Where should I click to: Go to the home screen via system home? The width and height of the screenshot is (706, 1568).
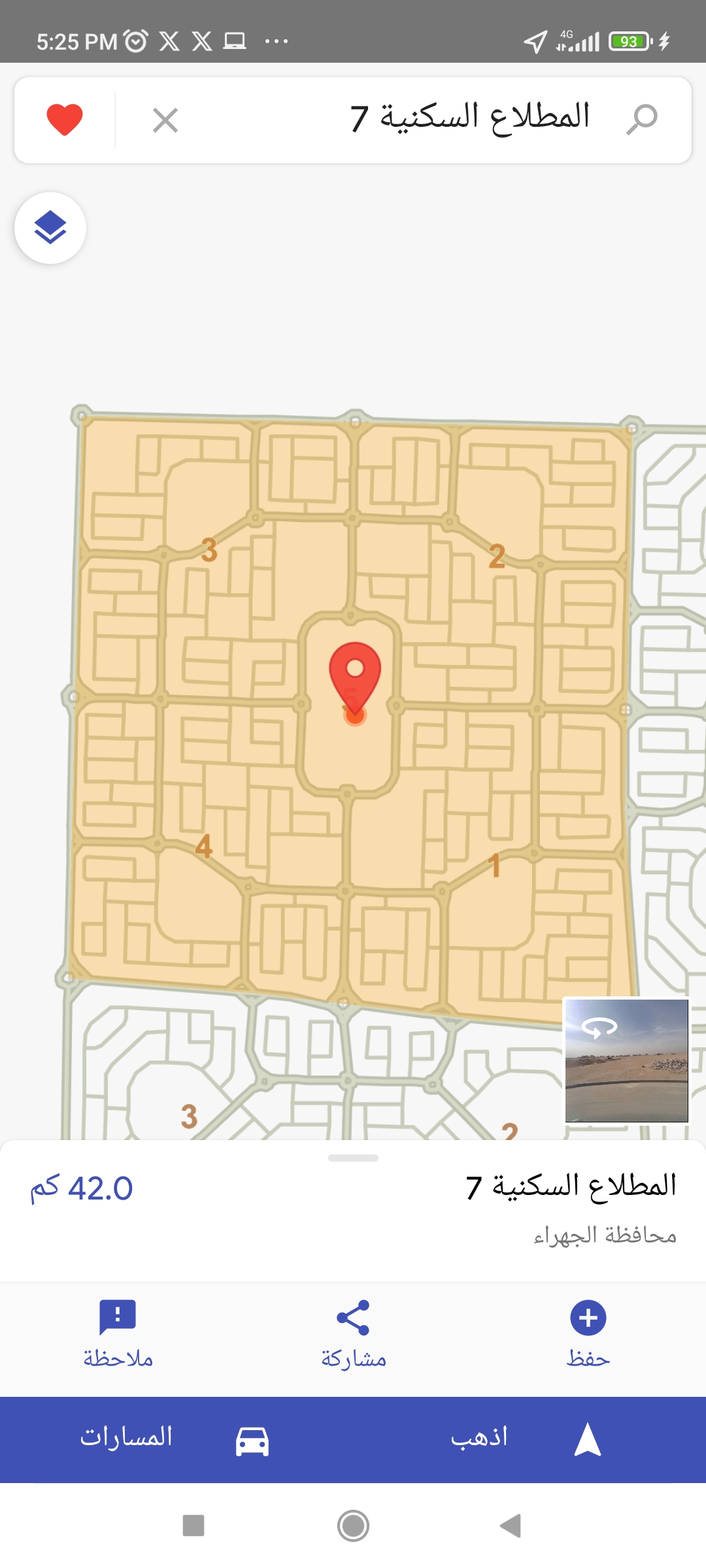(x=353, y=1526)
